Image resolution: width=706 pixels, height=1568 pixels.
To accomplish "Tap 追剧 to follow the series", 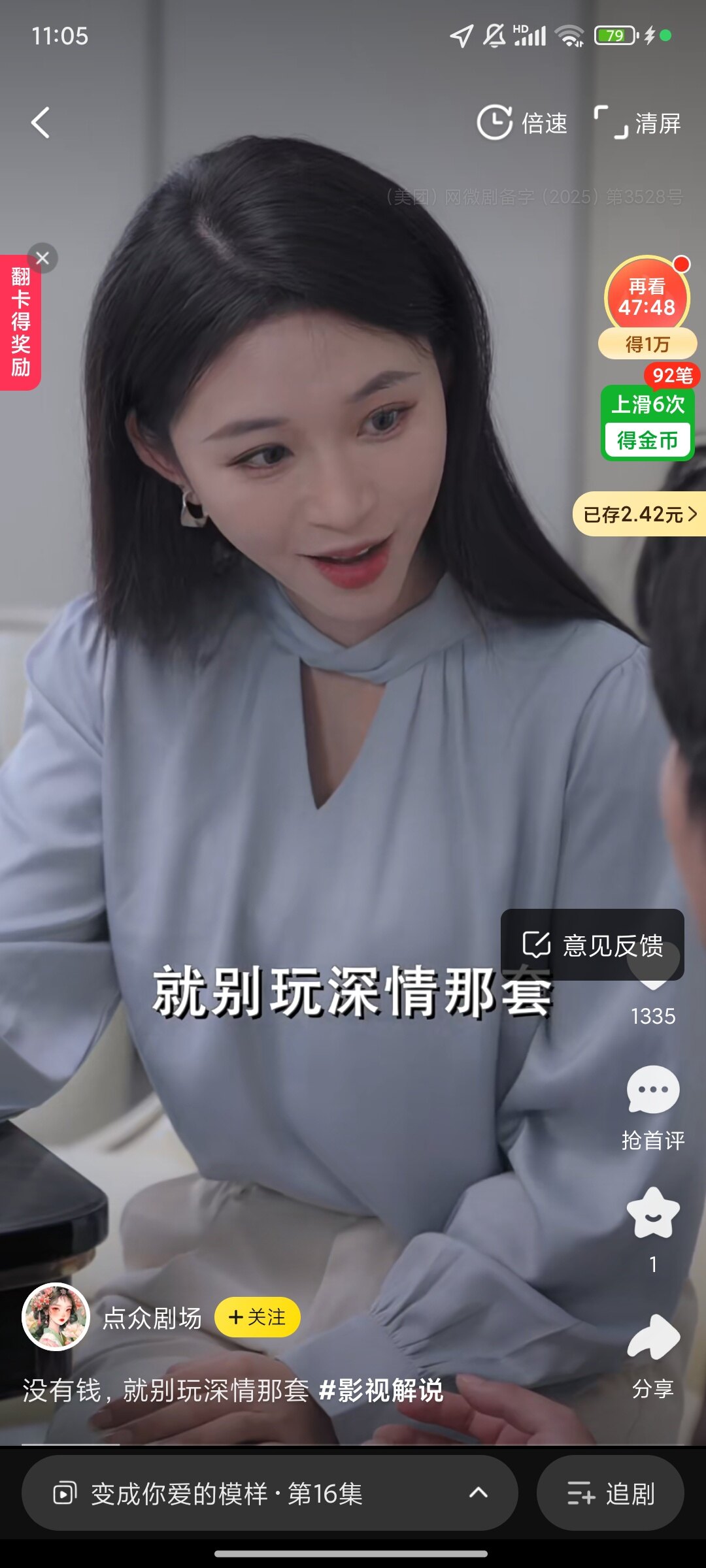I will 611,1494.
